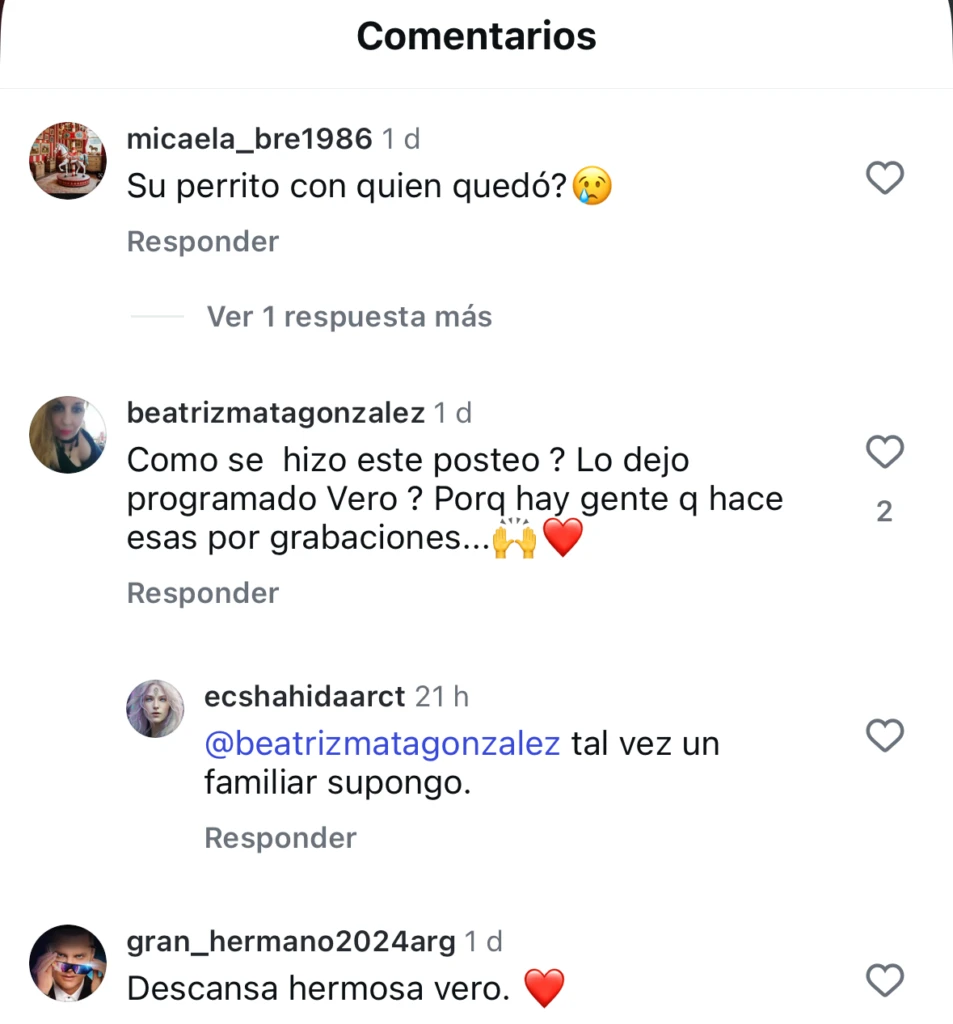The width and height of the screenshot is (953, 1024).
Task: Reply to micaela_bre1986's comment
Action: pyautogui.click(x=202, y=242)
